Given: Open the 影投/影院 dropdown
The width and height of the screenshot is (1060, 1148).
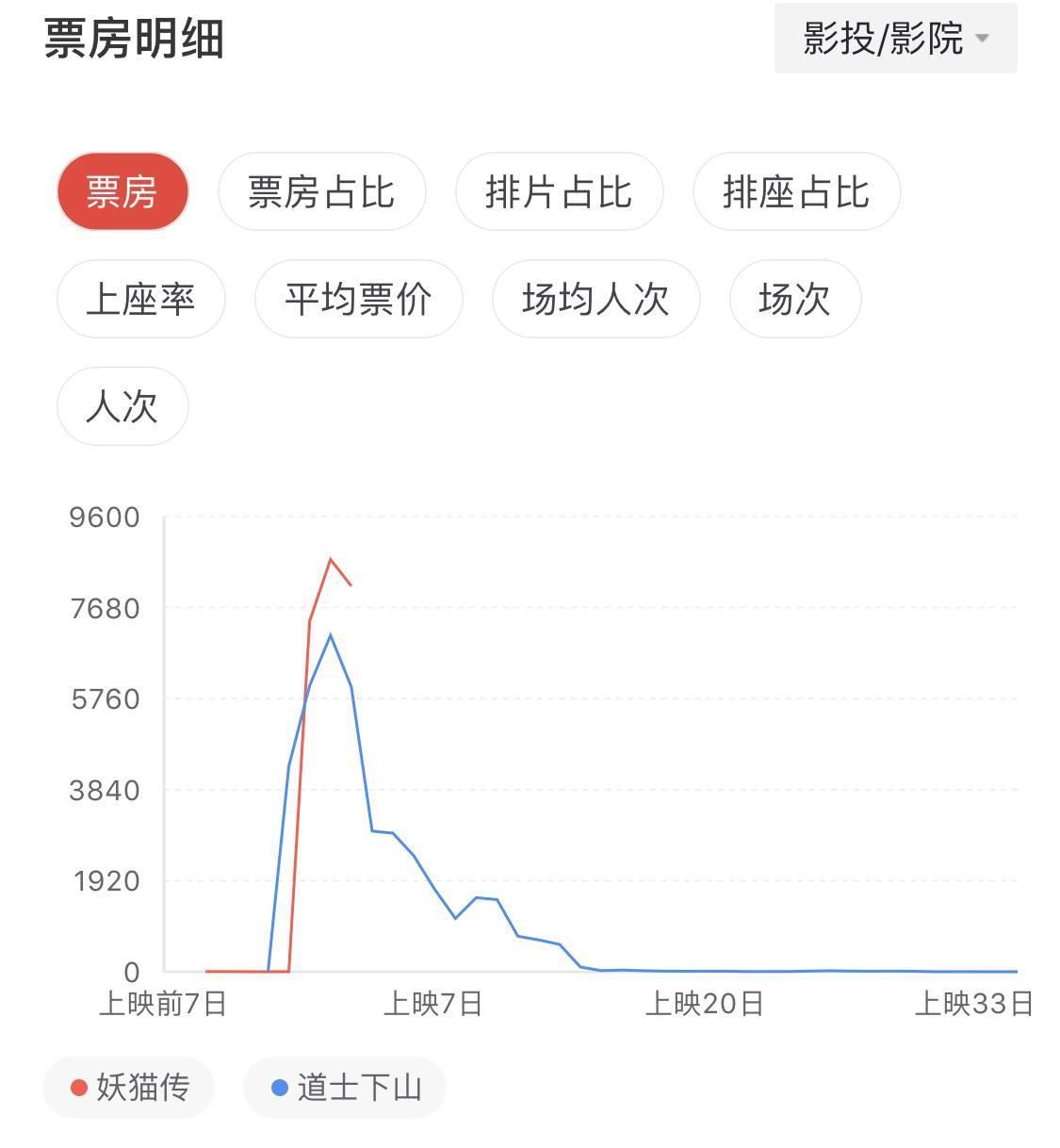Looking at the screenshot, I should pos(895,39).
